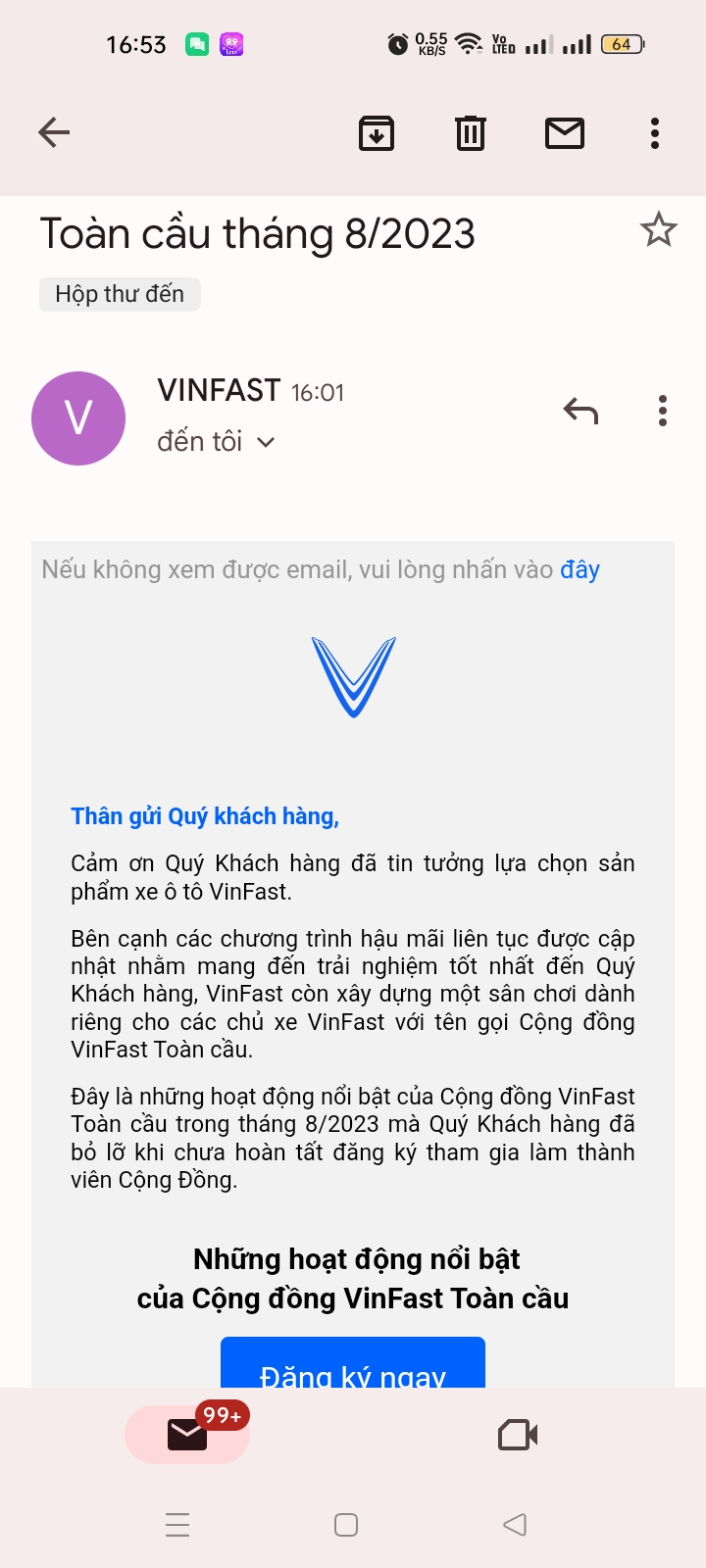Go back to the inbox list
This screenshot has height=1568, width=706.
pyautogui.click(x=54, y=132)
